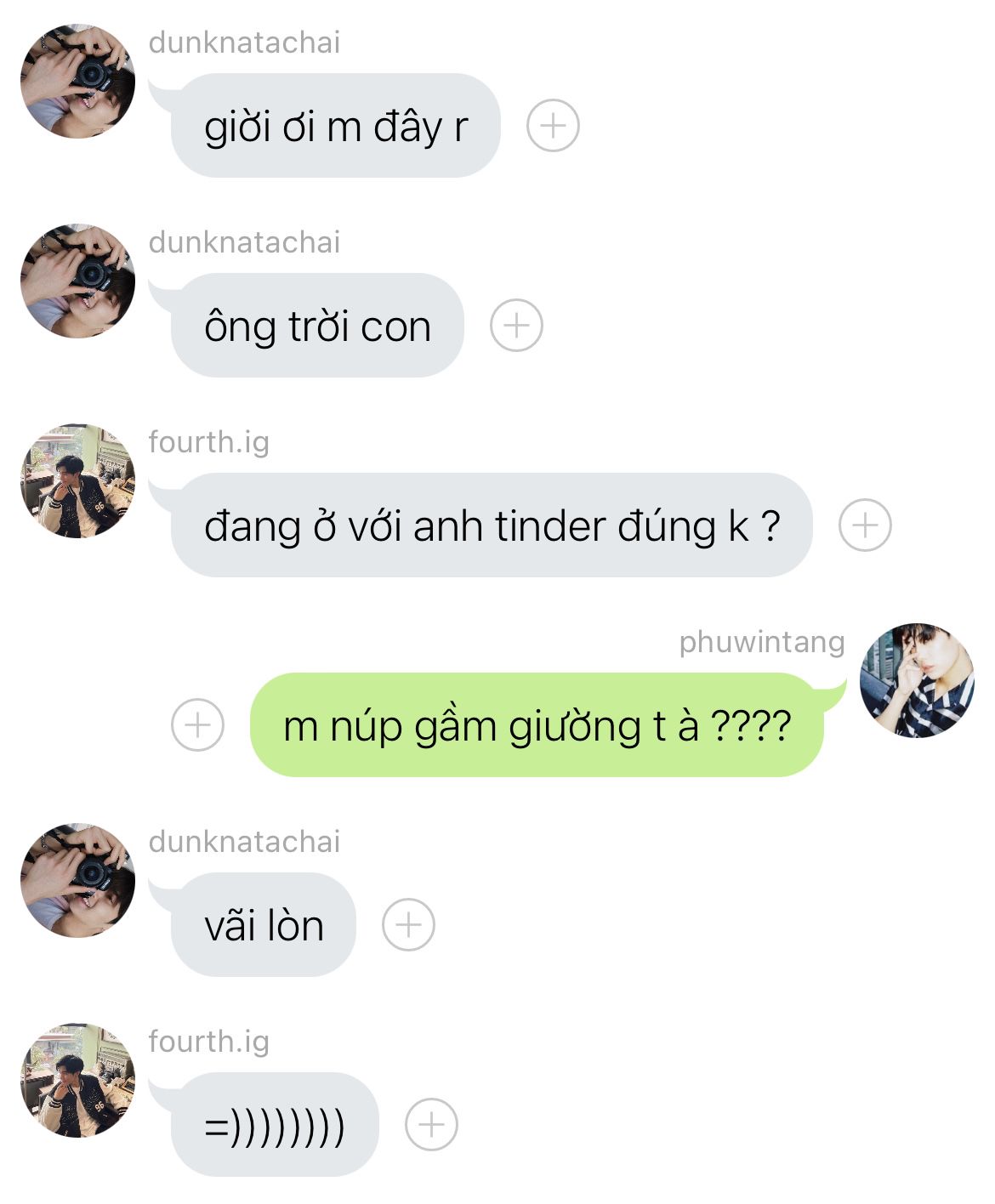The image size is (995, 1204).
Task: Tap plus icon beside the tinder message
Action: coord(865,525)
